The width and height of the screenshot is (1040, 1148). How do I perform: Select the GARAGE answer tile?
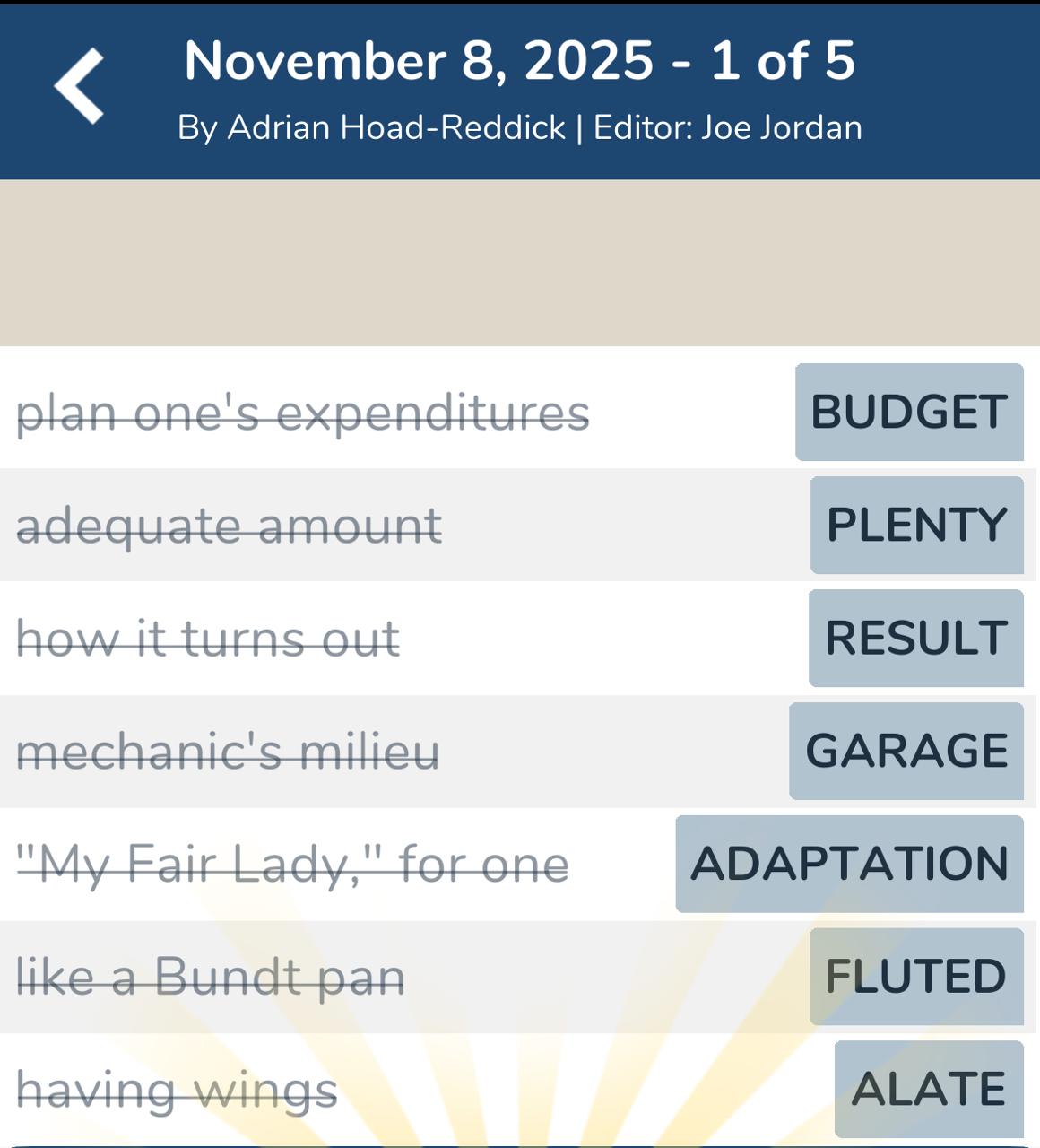[x=906, y=751]
